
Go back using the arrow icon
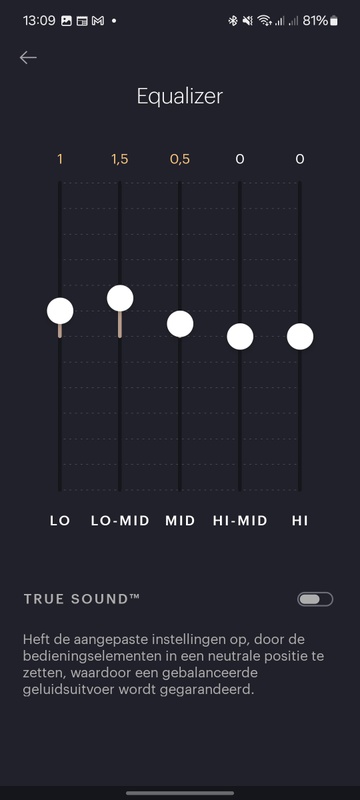click(28, 58)
